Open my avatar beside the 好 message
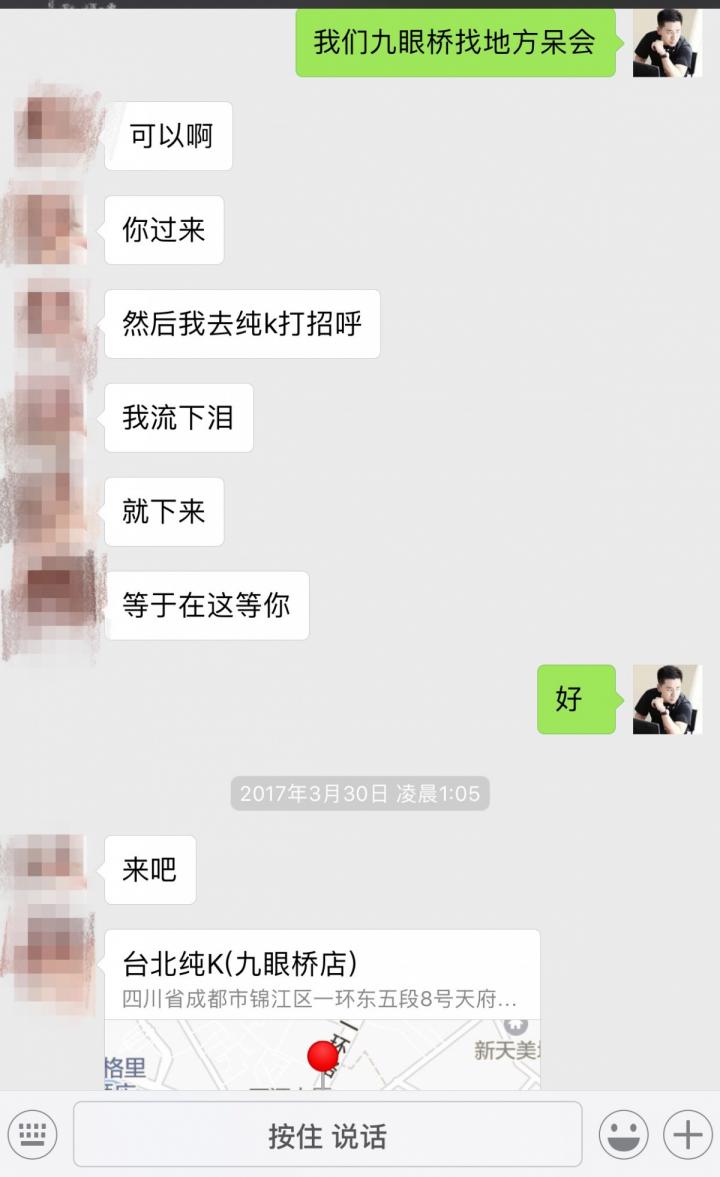 click(667, 699)
